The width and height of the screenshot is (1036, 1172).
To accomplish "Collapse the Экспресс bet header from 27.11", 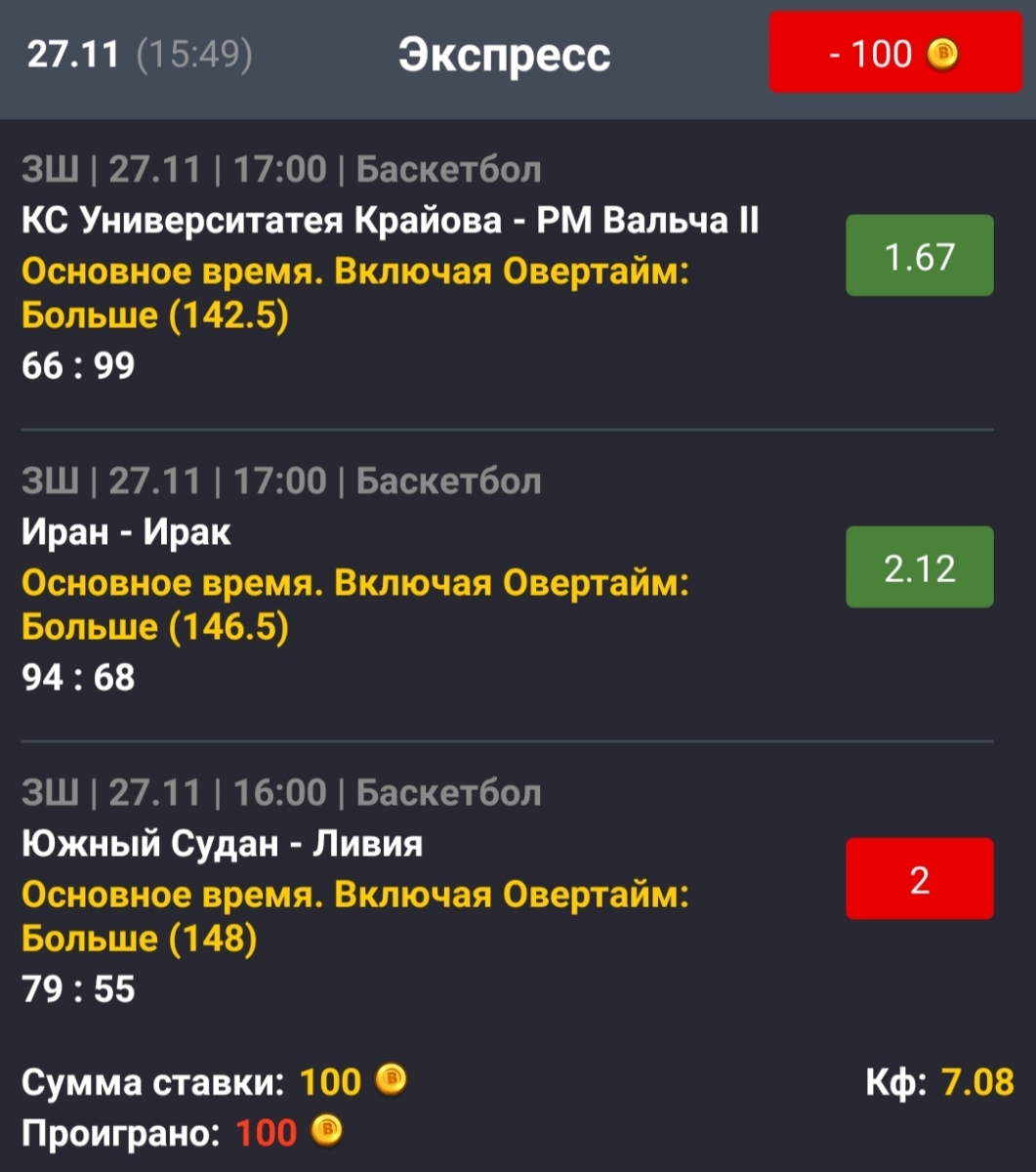I will click(503, 56).
